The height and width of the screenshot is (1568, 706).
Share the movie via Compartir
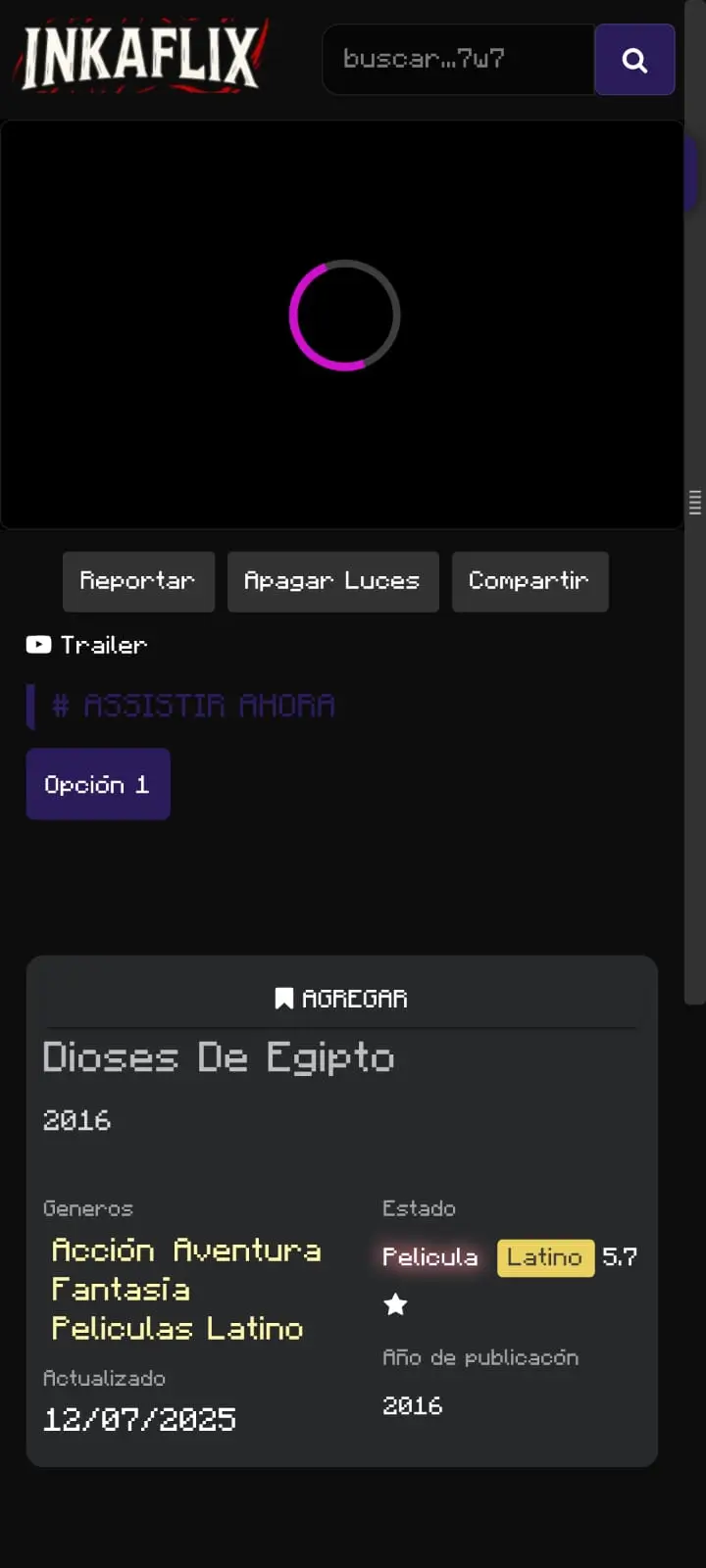(x=529, y=581)
